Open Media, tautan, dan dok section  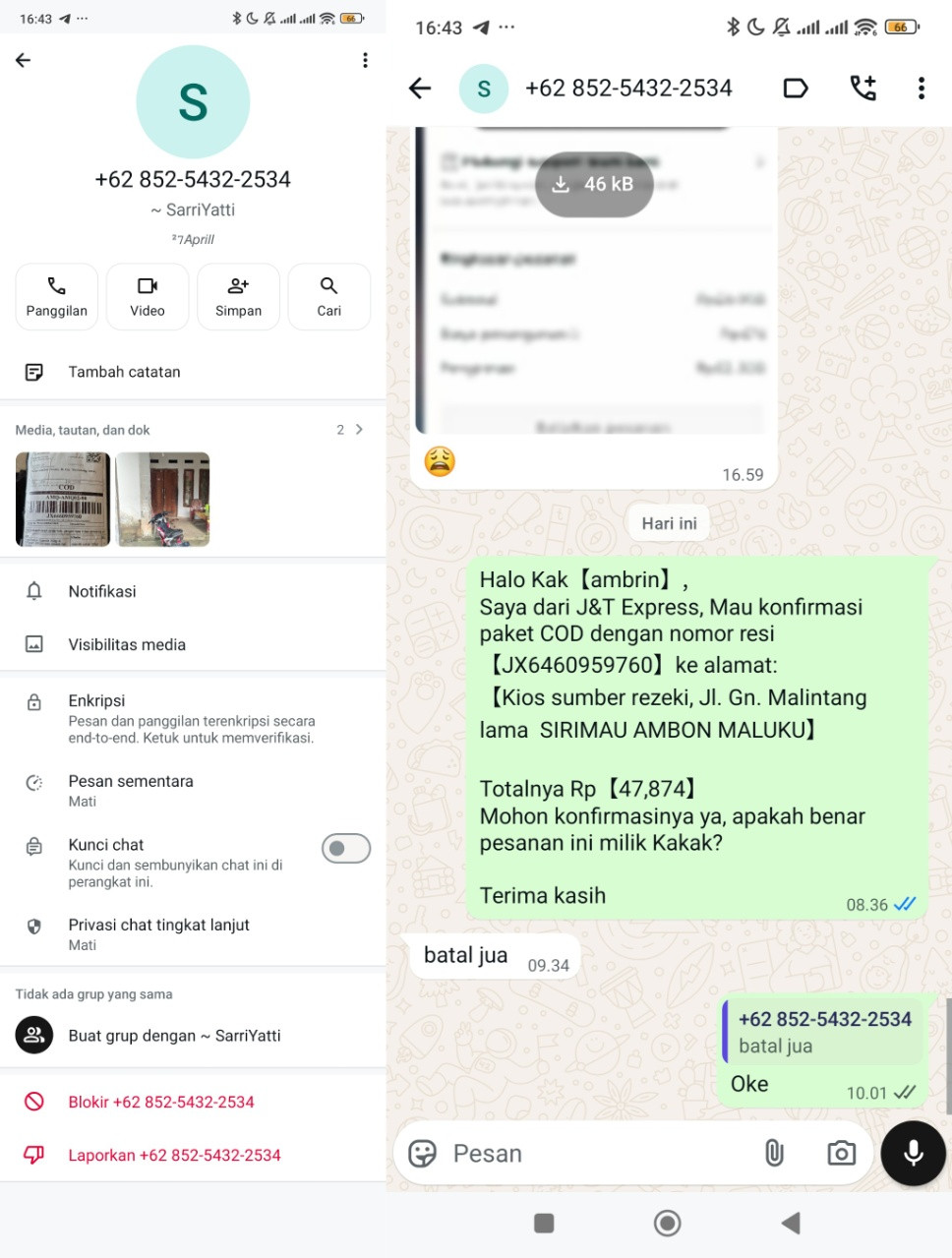tap(193, 430)
